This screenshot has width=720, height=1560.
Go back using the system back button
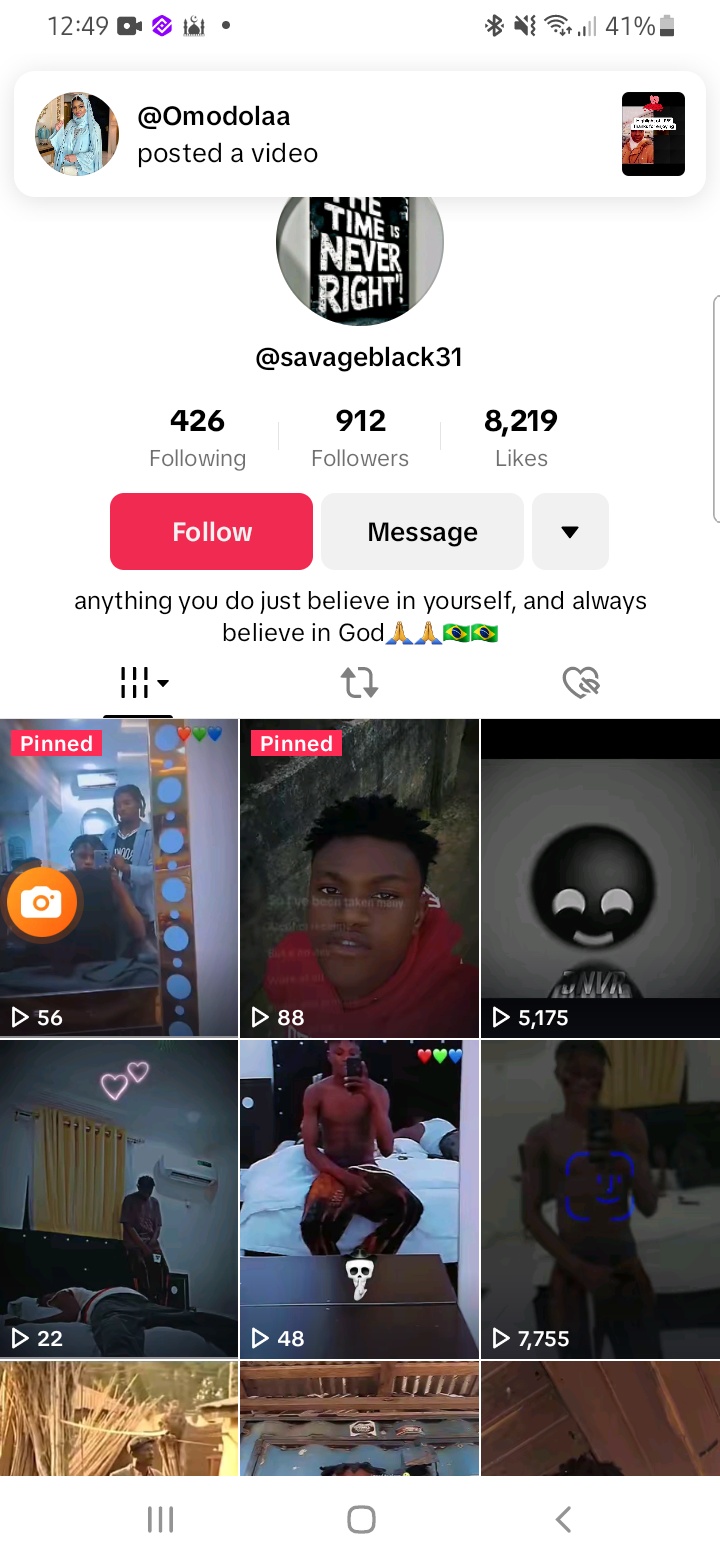click(x=563, y=1520)
